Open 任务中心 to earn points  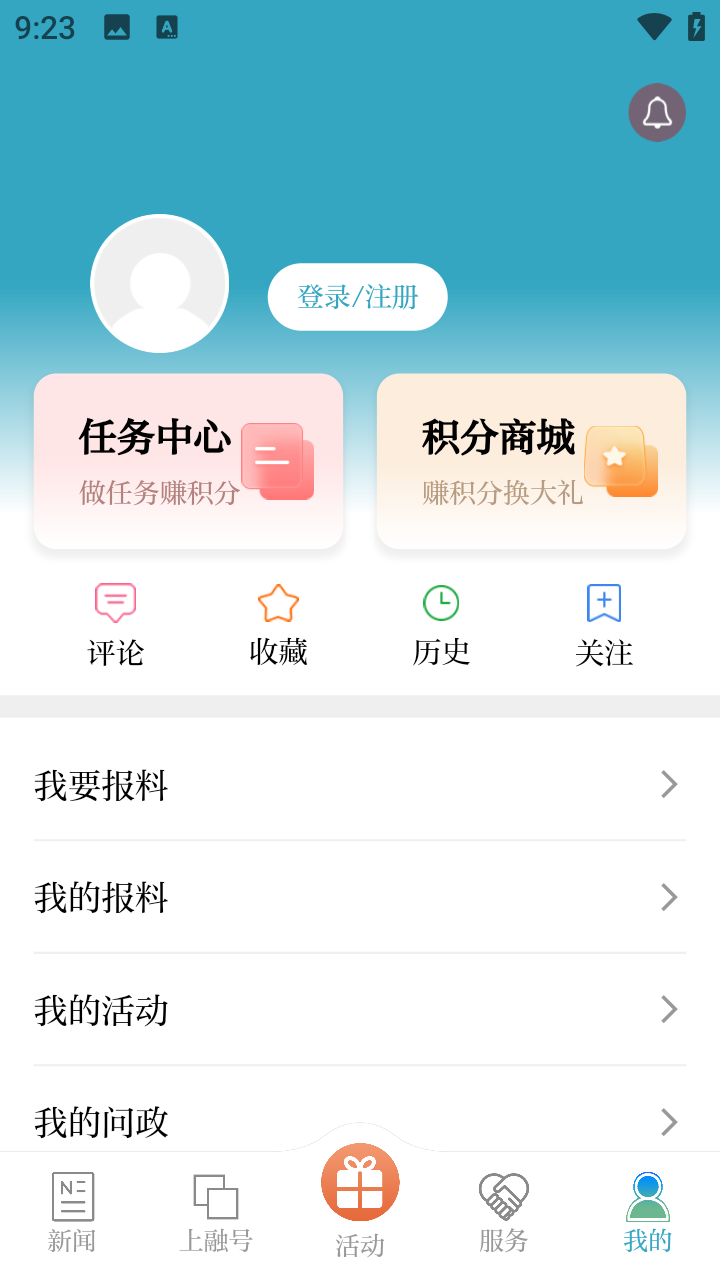[x=188, y=461]
